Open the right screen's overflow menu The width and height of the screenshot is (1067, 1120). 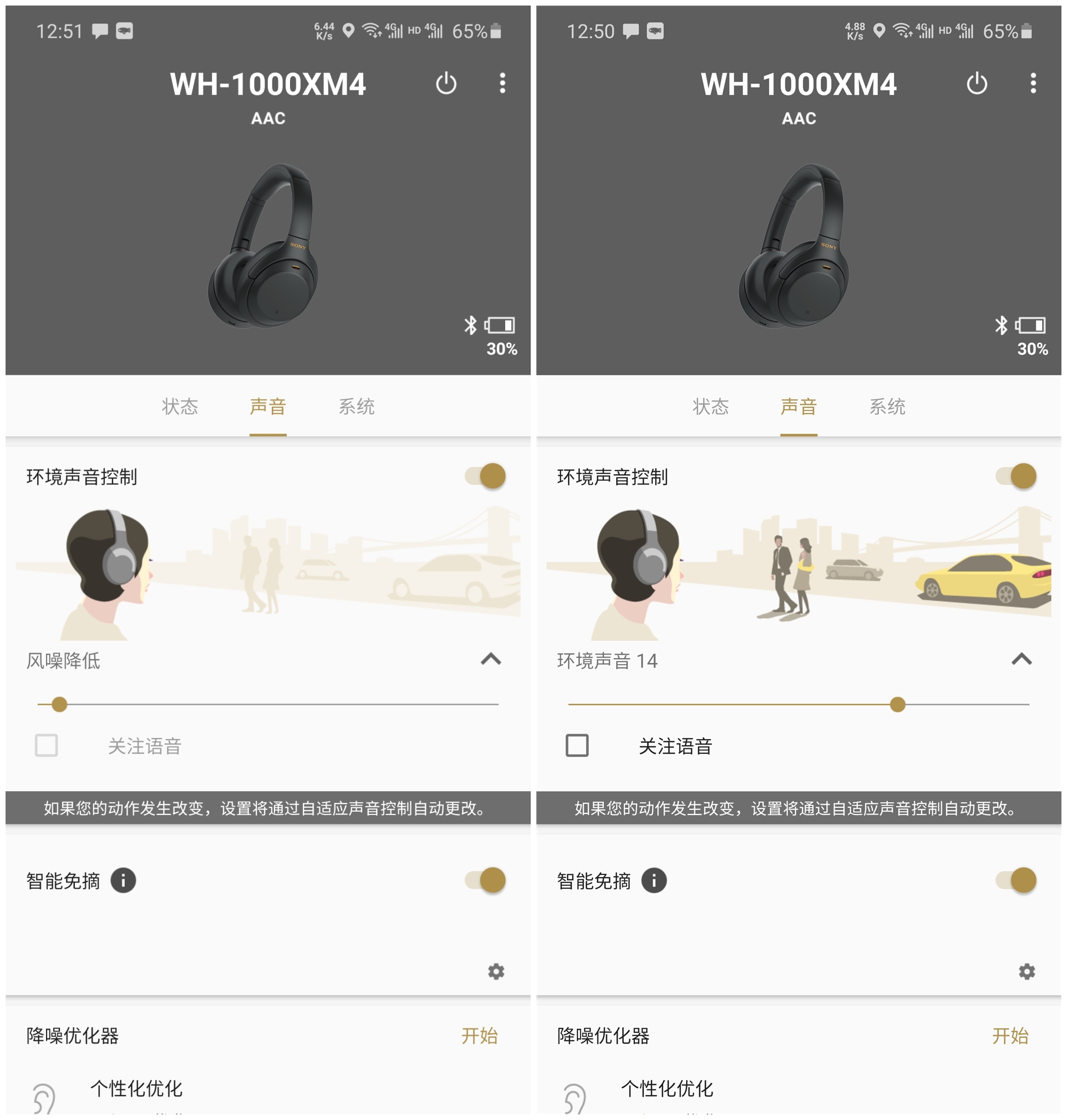(x=1033, y=83)
